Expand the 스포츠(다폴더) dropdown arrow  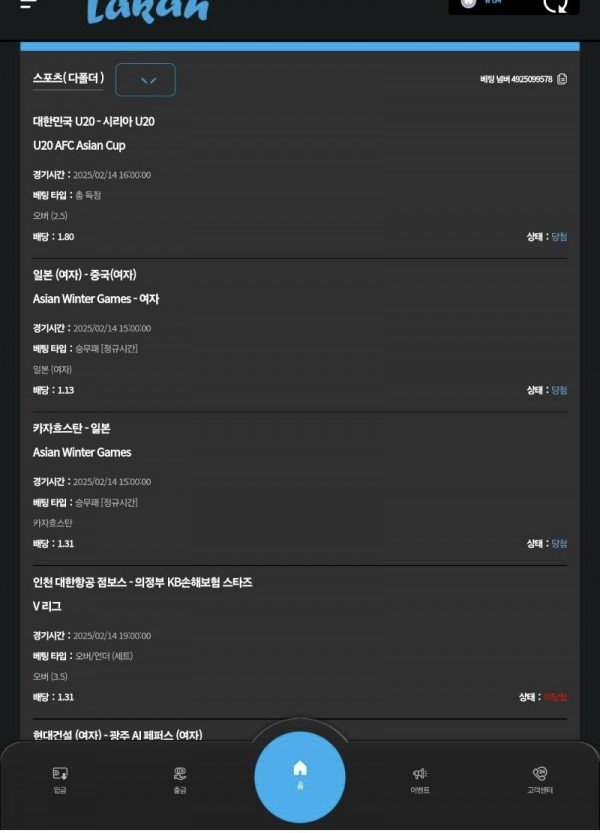tap(146, 80)
